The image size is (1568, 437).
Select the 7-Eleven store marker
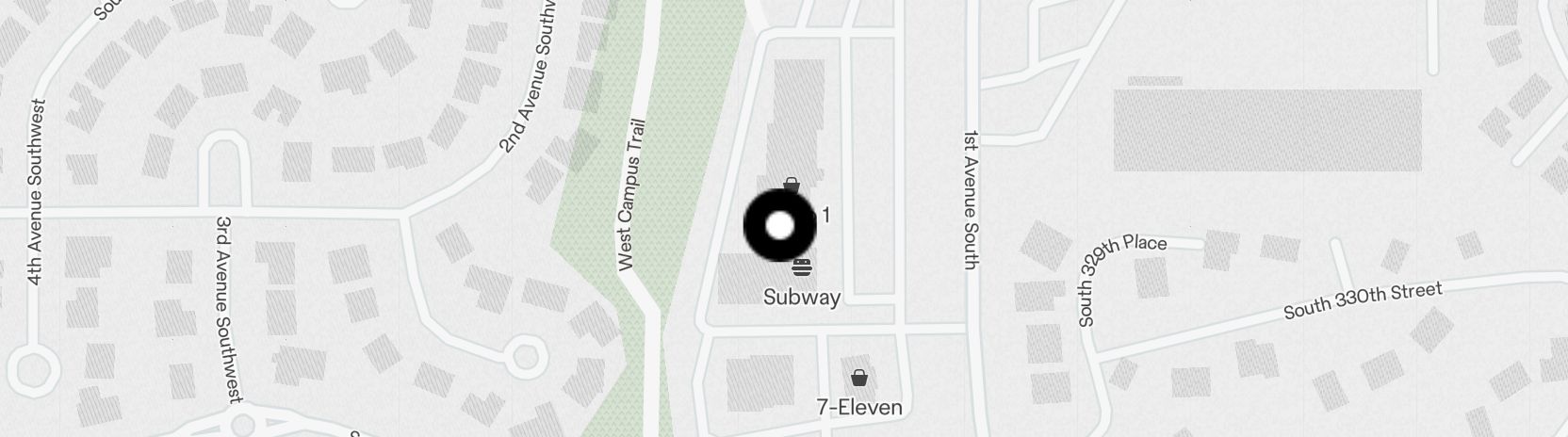(858, 379)
